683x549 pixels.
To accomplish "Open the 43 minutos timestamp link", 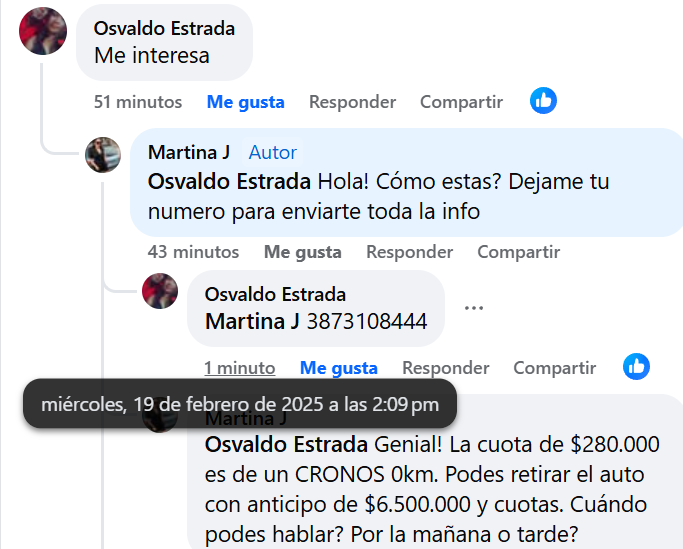I will click(193, 252).
